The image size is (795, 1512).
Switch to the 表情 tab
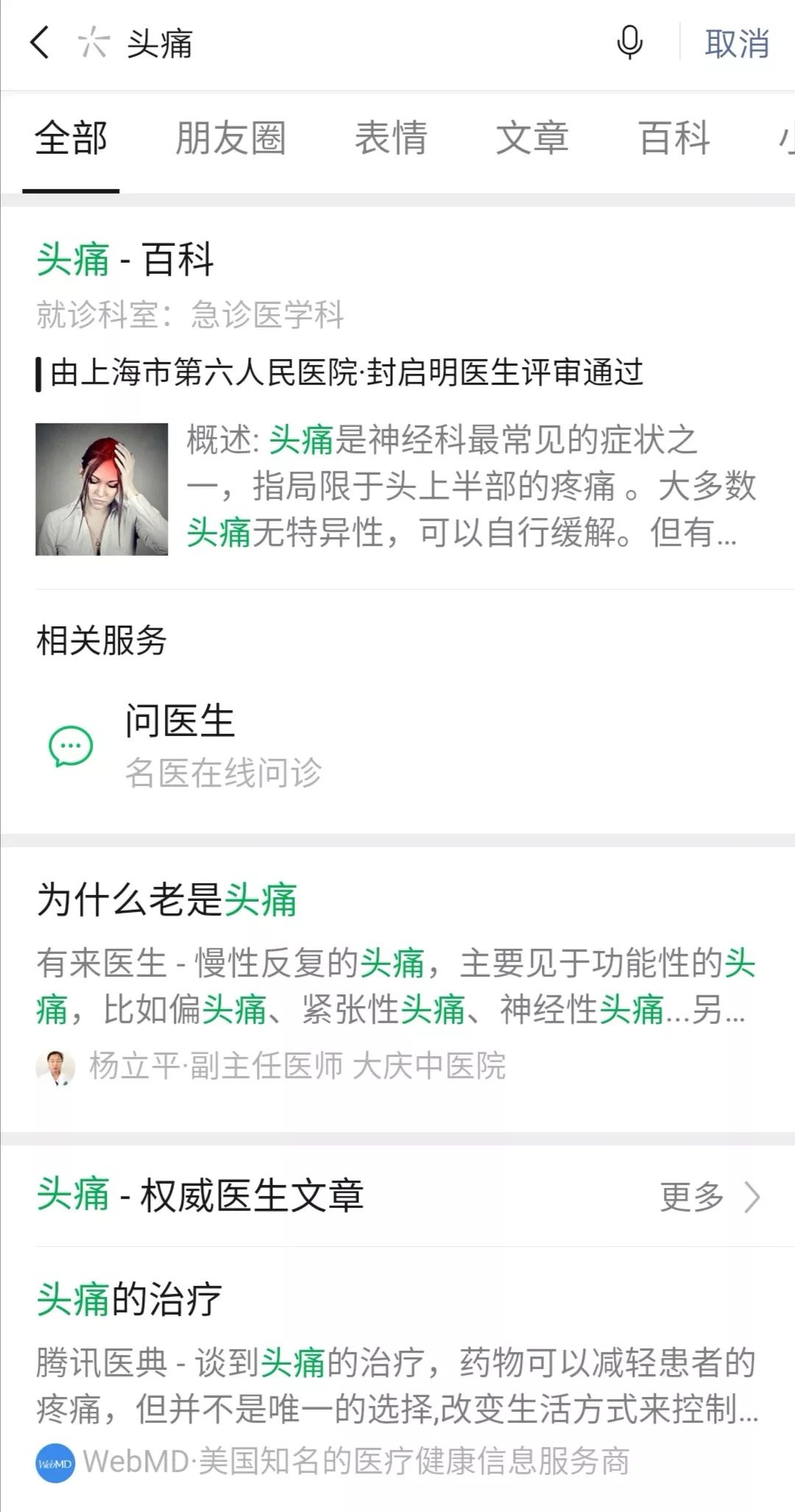coord(391,139)
